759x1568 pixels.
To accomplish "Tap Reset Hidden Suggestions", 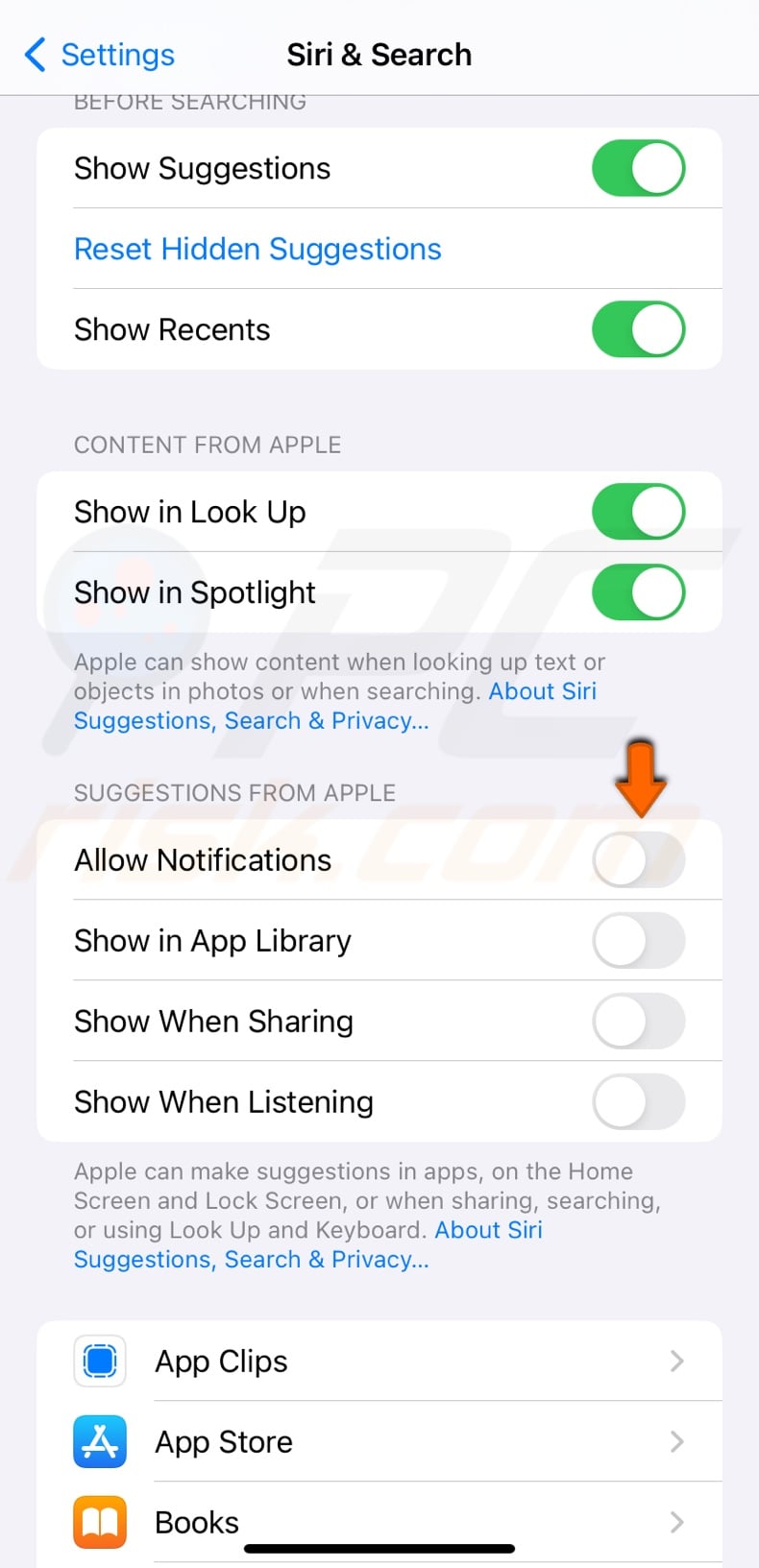I will tap(257, 249).
